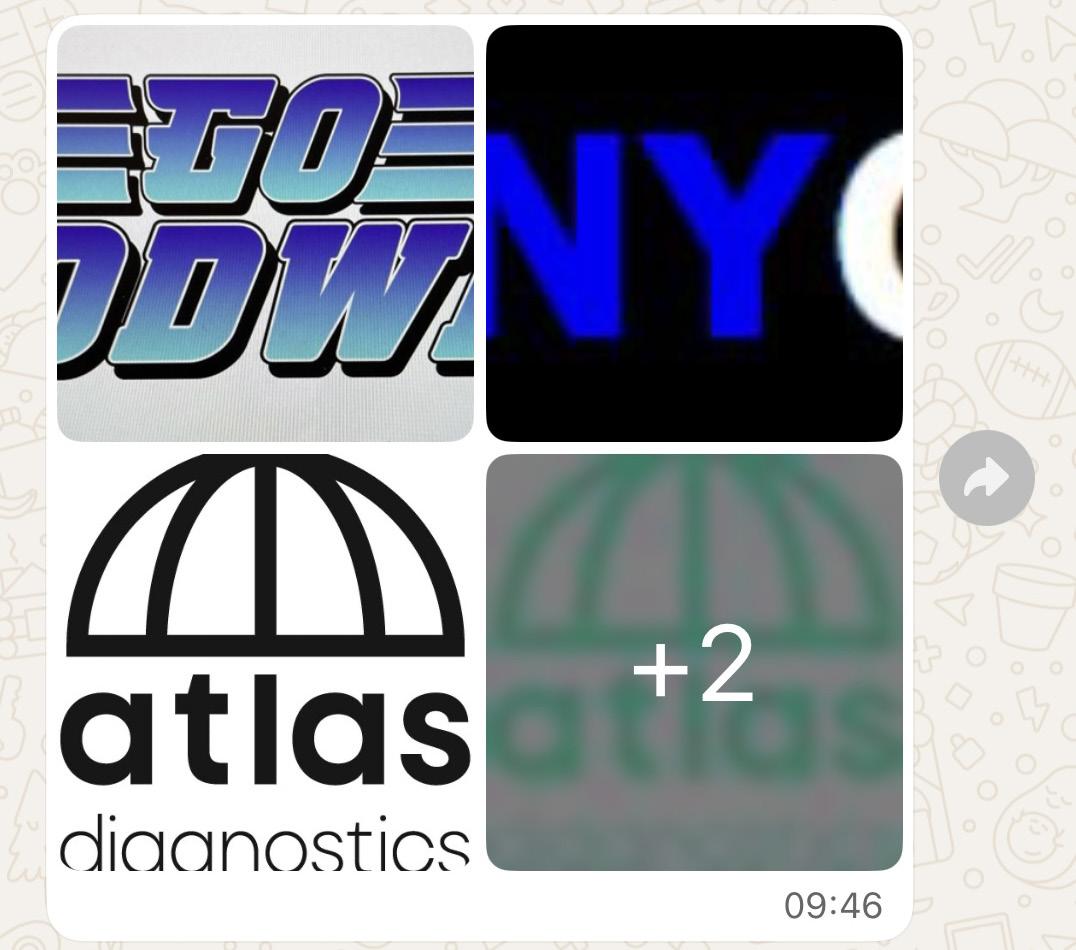Forward this photo album message
This screenshot has height=950, width=1076.
pyautogui.click(x=986, y=478)
